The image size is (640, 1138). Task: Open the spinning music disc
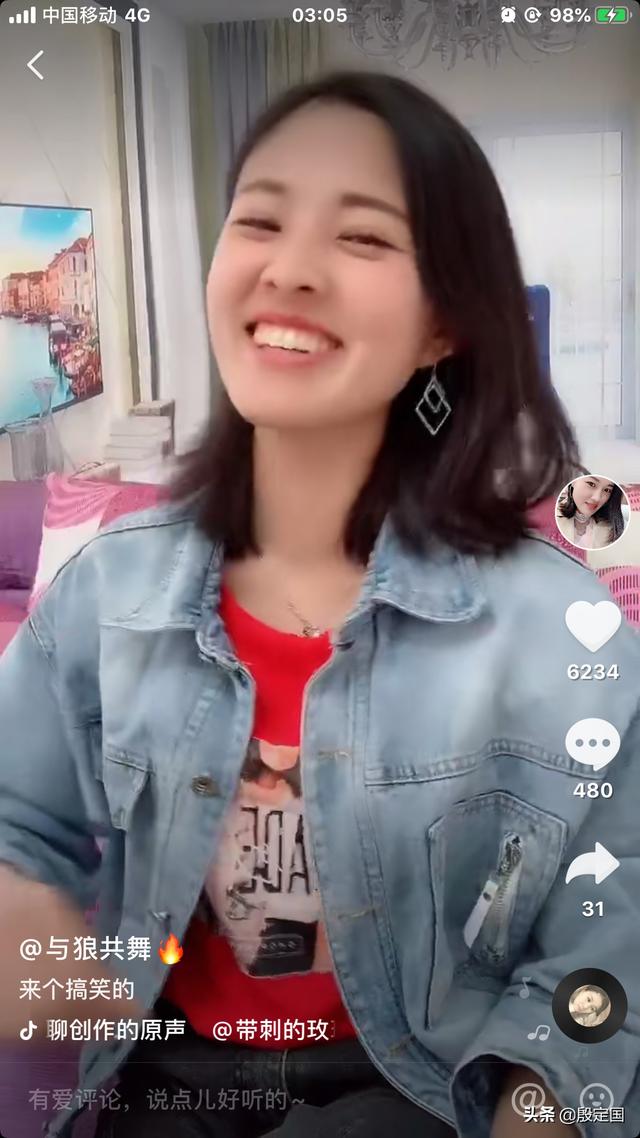pos(589,1005)
